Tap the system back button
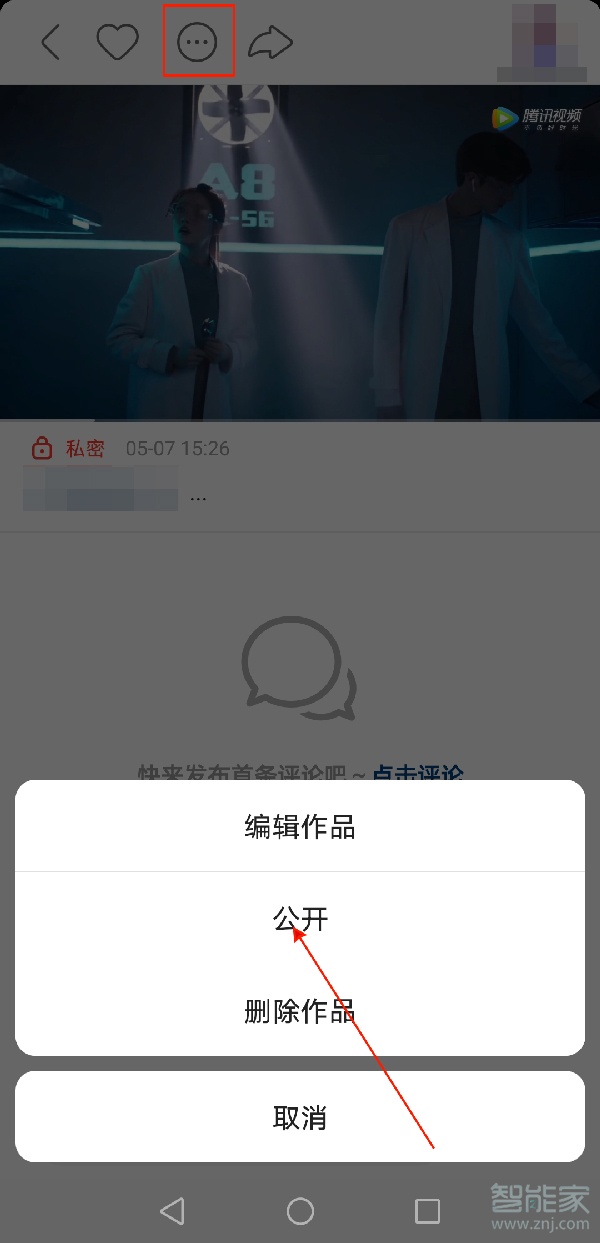Screen dimensions: 600x1243 click(x=172, y=1212)
